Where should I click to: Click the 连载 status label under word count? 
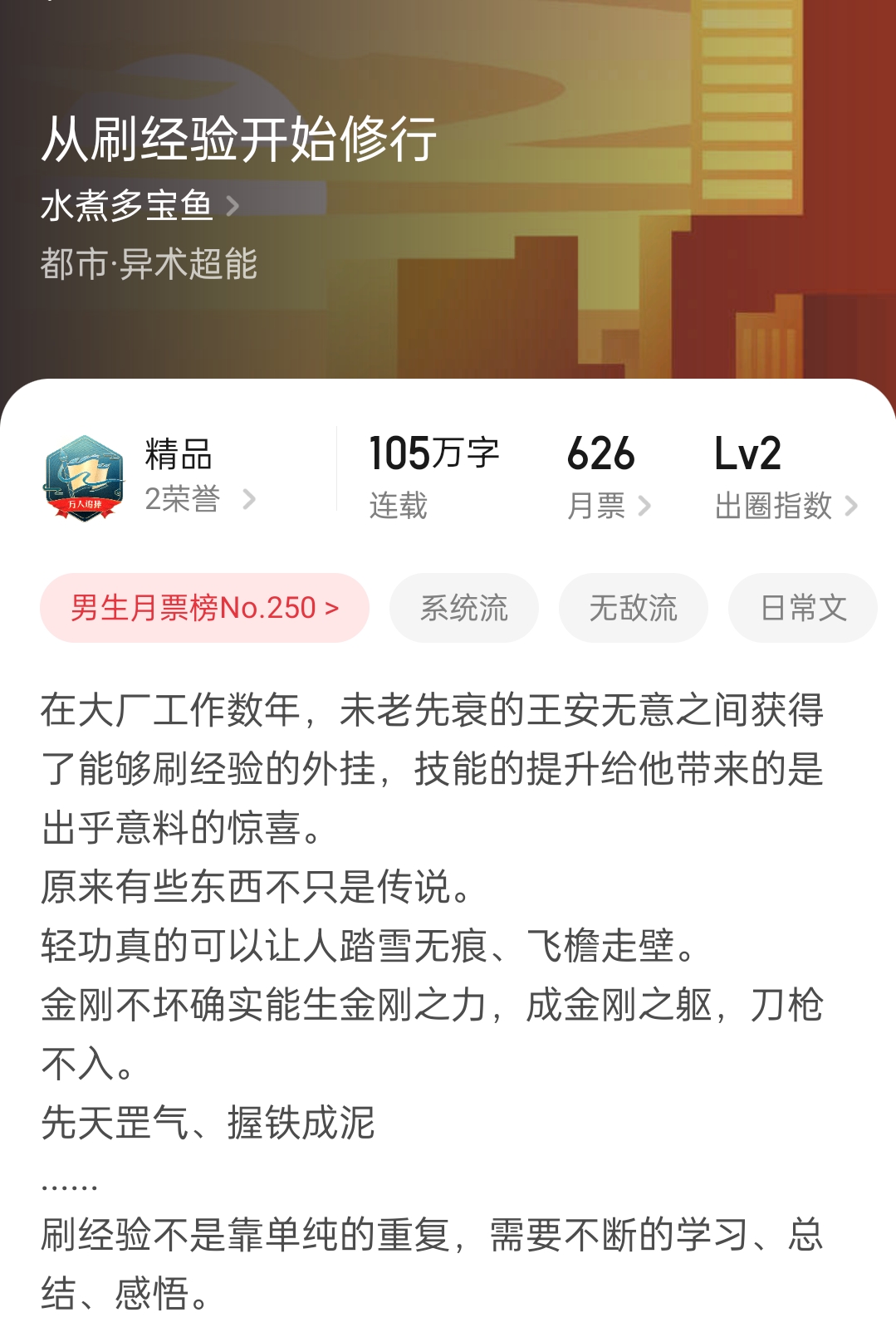pos(397,507)
